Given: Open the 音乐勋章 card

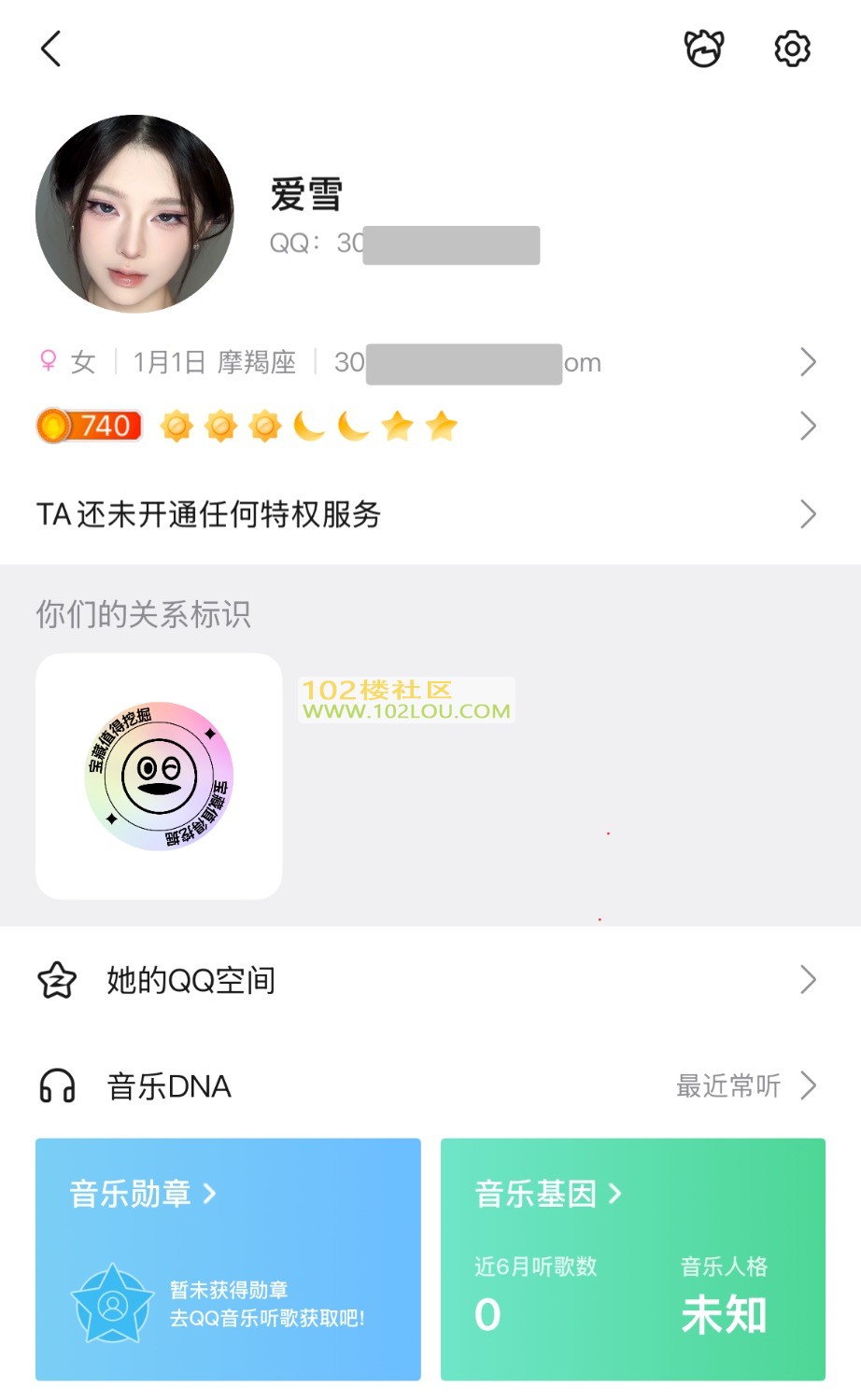Looking at the screenshot, I should (x=228, y=1258).
